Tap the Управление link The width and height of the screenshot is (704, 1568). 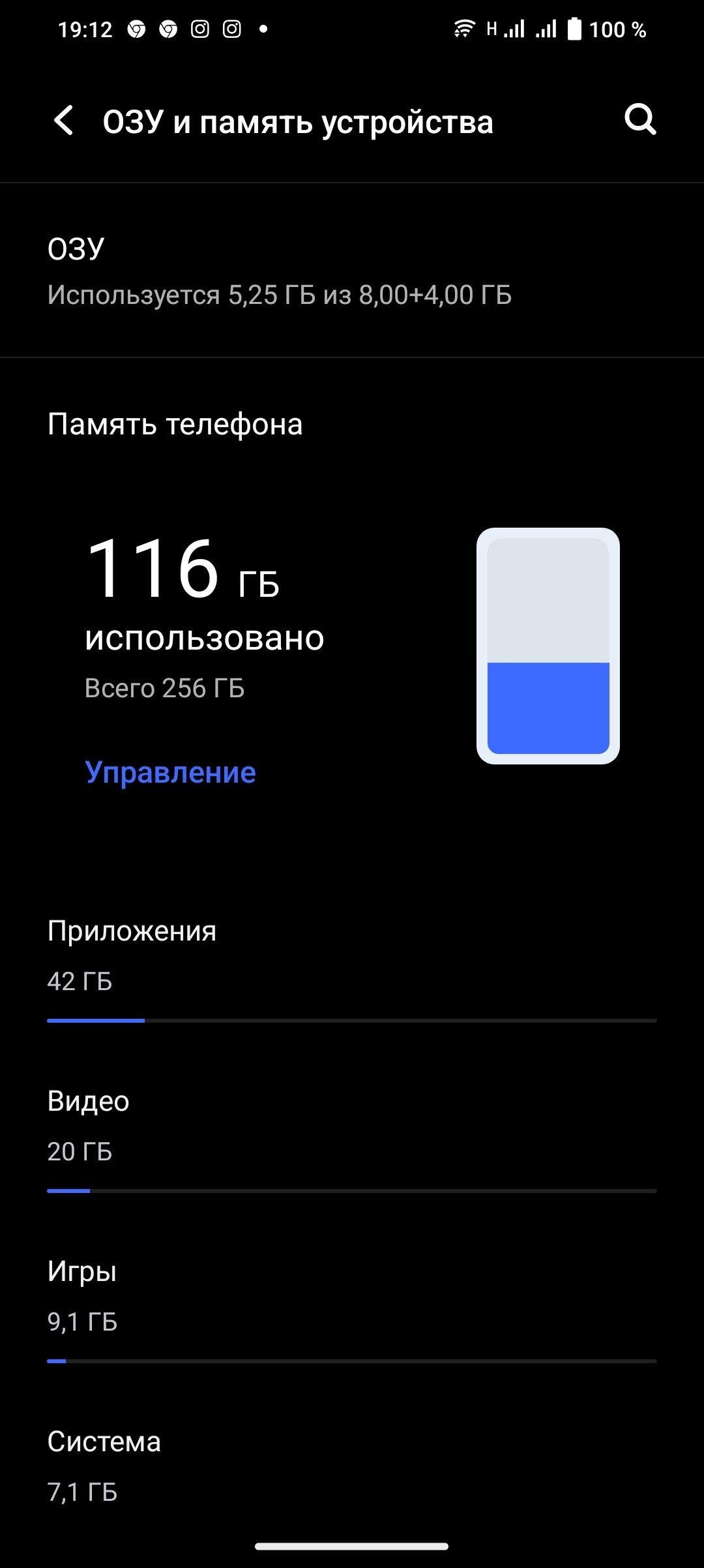click(170, 772)
